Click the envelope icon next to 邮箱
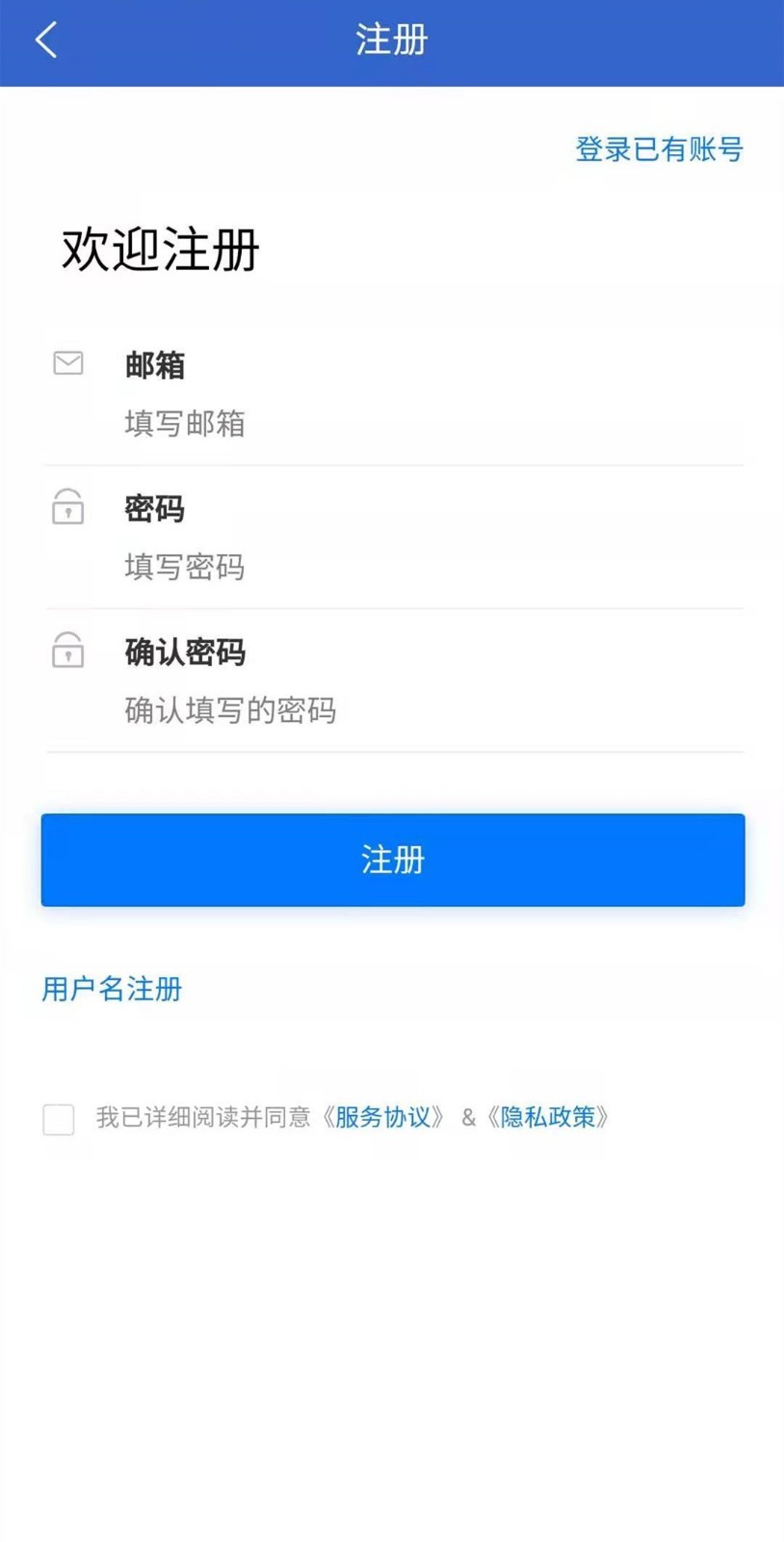Screen dimensions: 784x1542 click(67, 364)
